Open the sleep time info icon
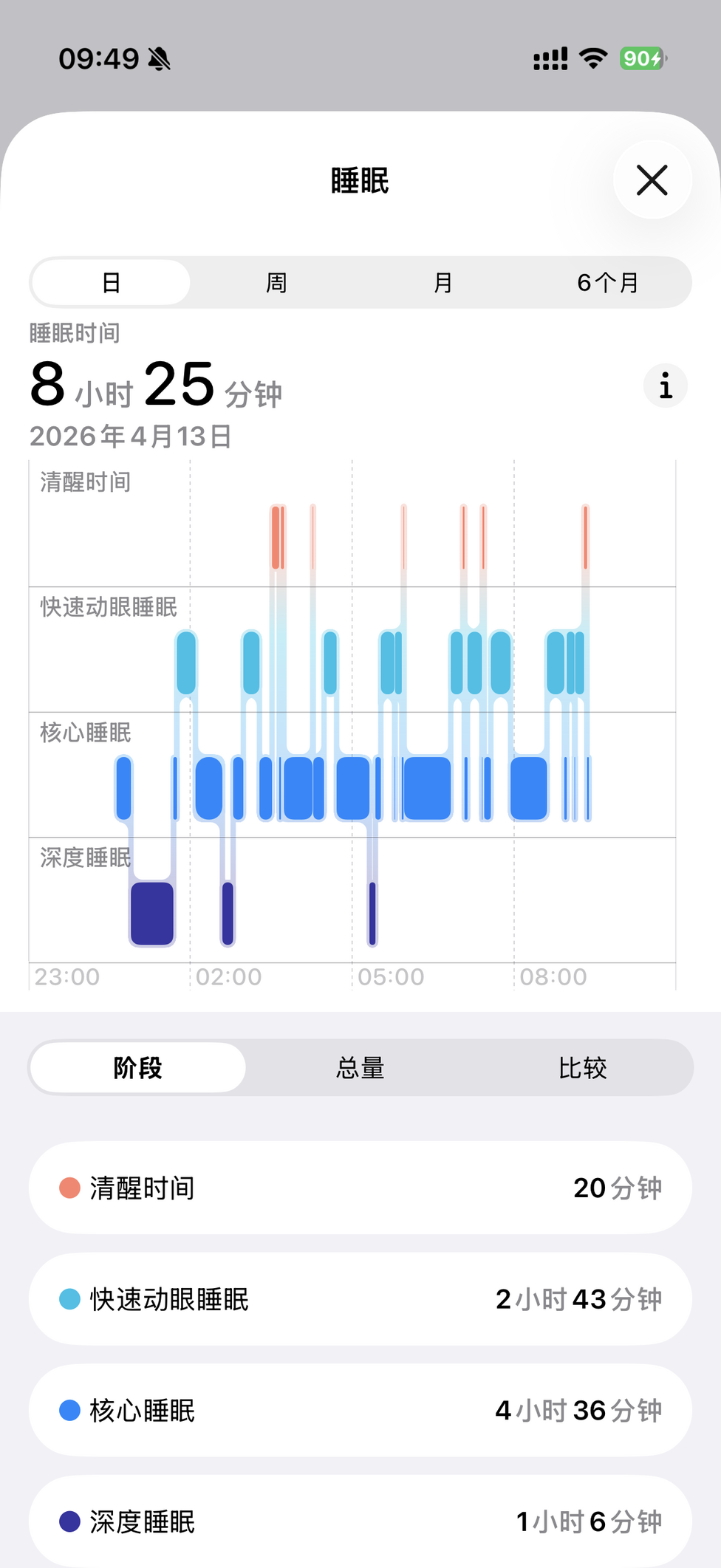 (665, 386)
